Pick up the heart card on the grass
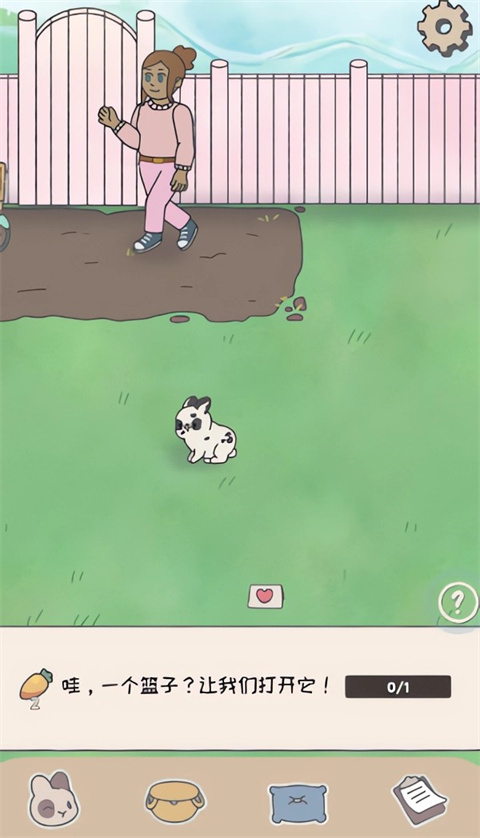 pos(265,596)
